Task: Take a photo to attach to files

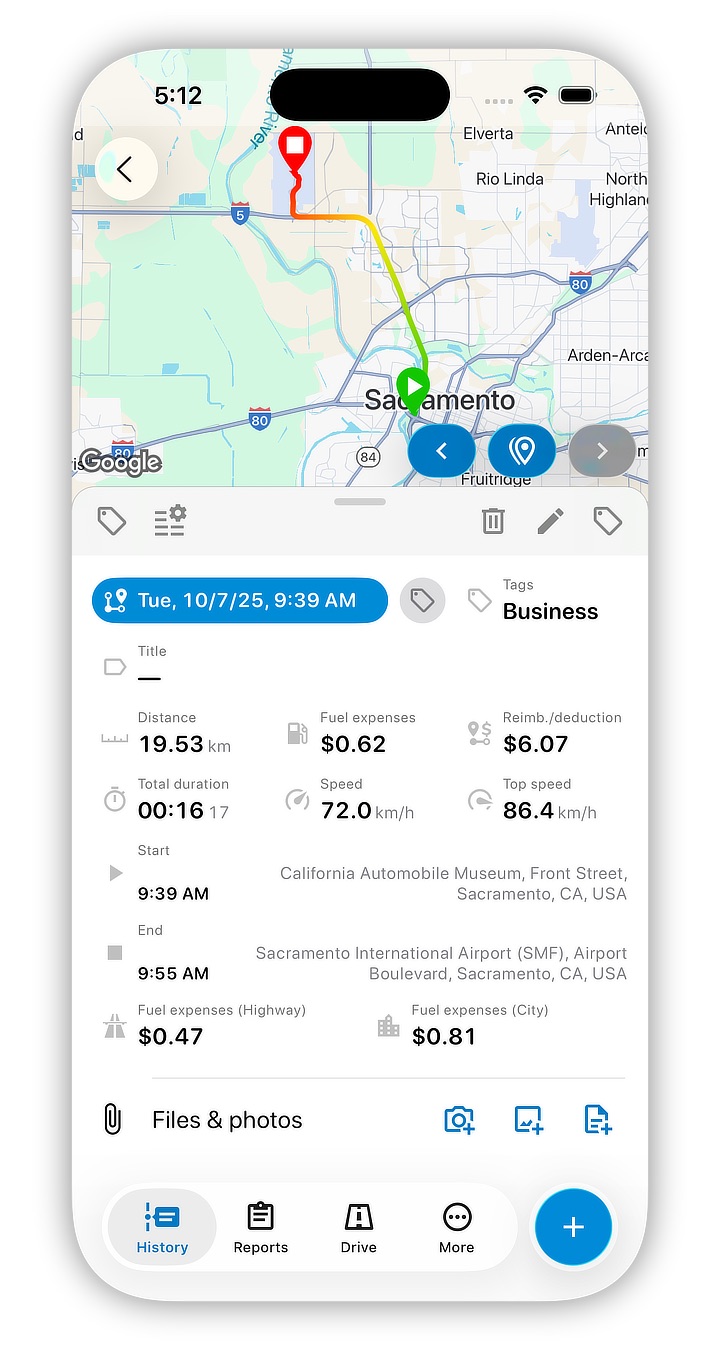Action: pyautogui.click(x=459, y=1119)
